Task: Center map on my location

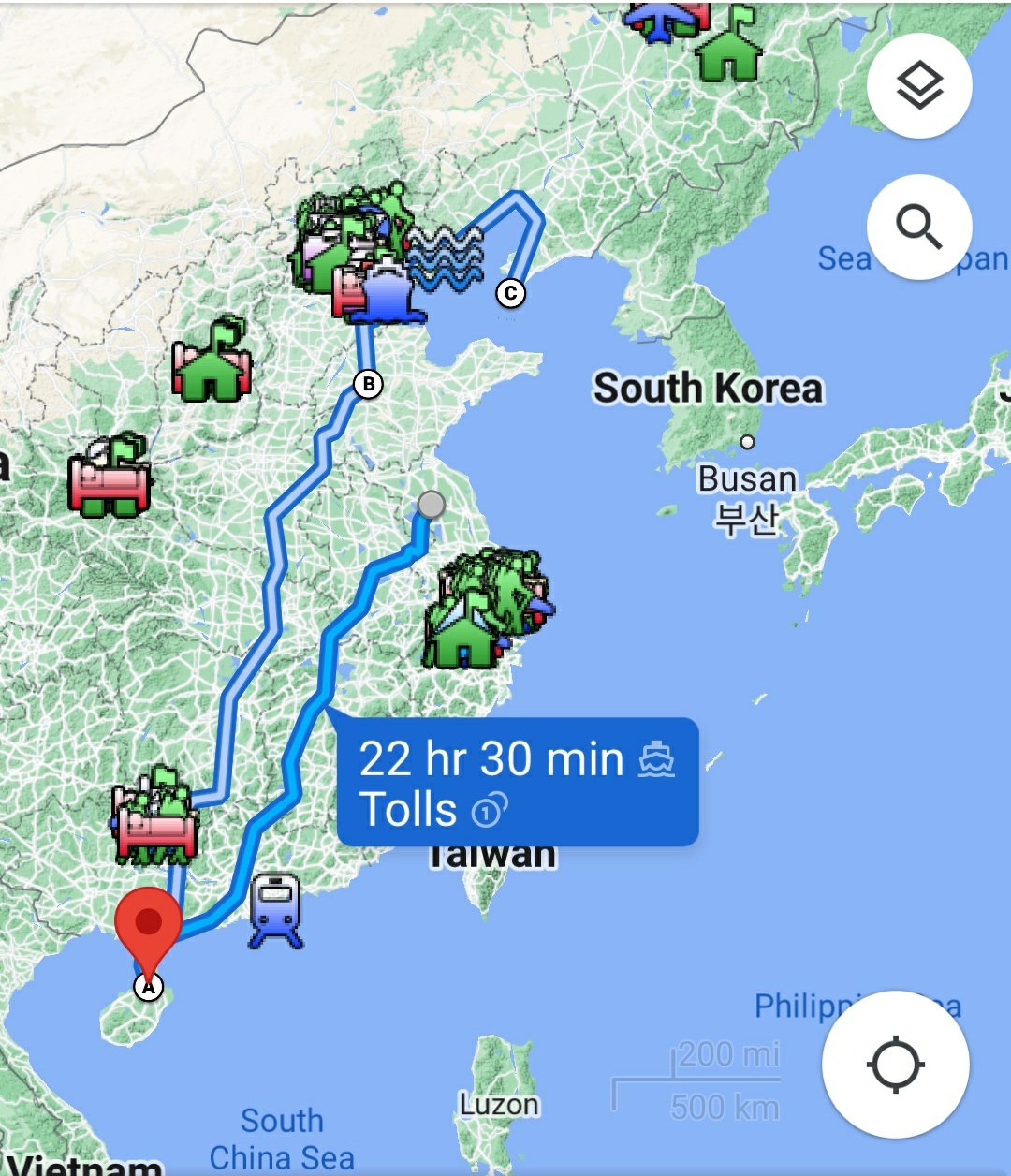Action: 895,1065
